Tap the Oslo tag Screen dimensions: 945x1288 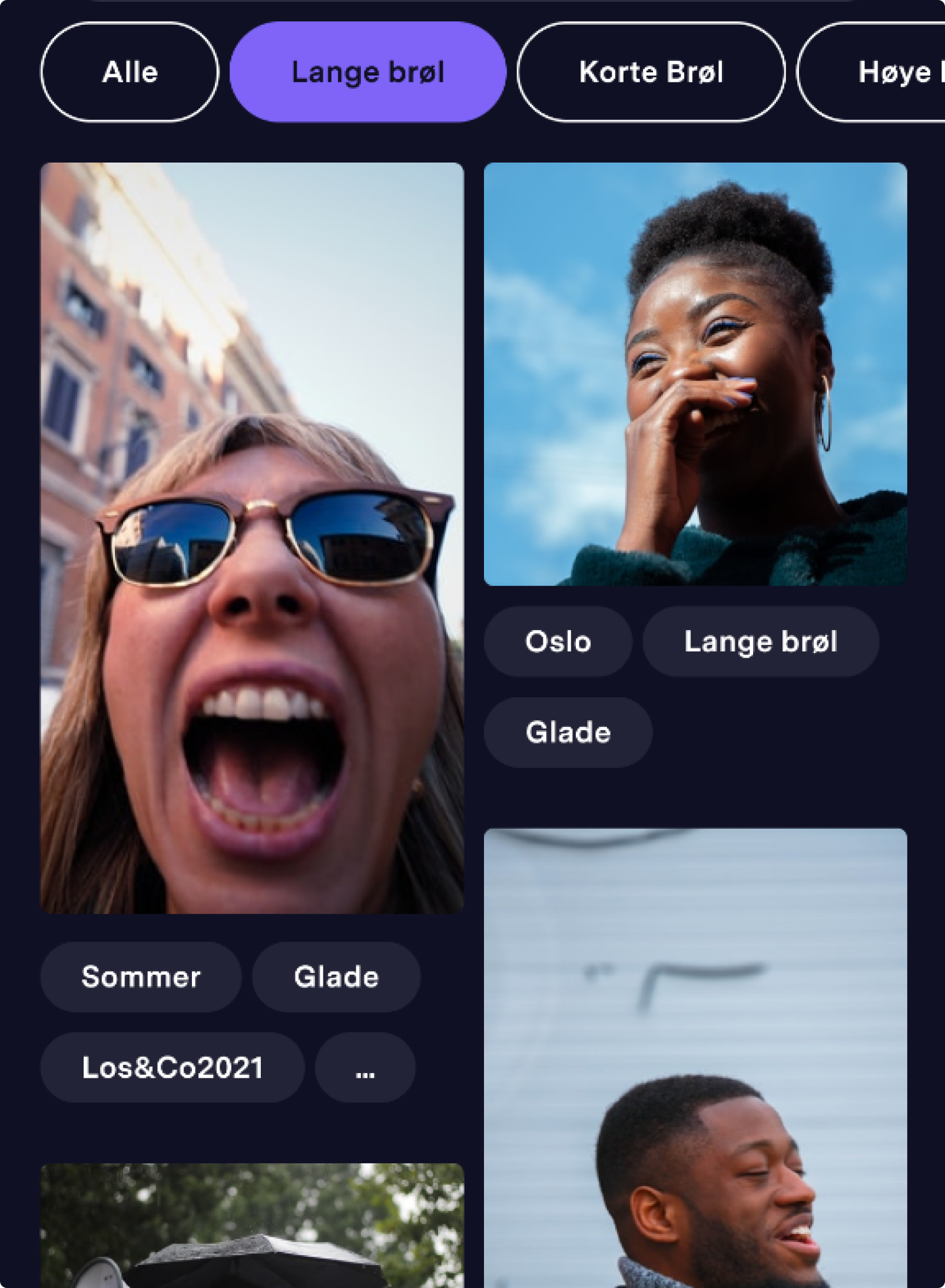tap(558, 641)
